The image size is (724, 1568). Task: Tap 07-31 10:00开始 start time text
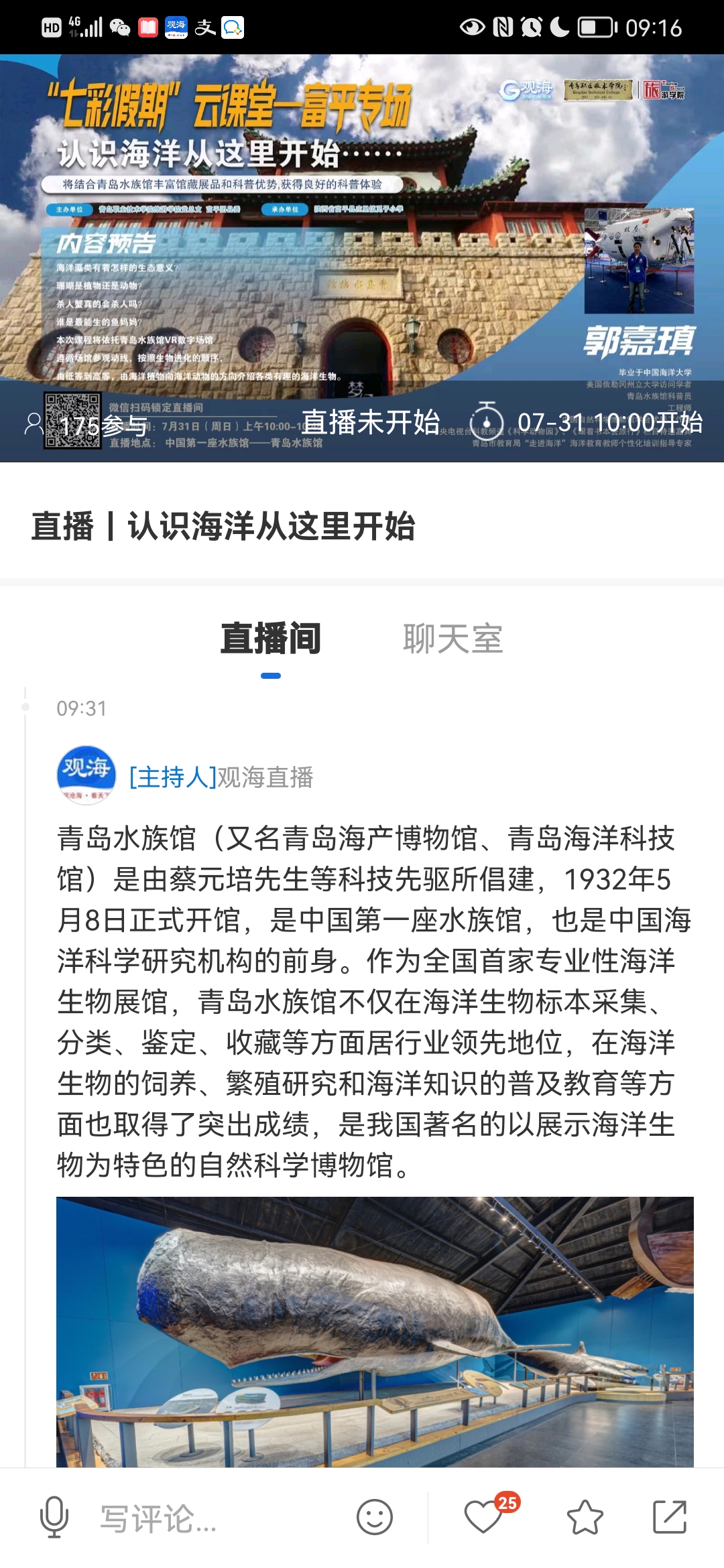tap(611, 422)
